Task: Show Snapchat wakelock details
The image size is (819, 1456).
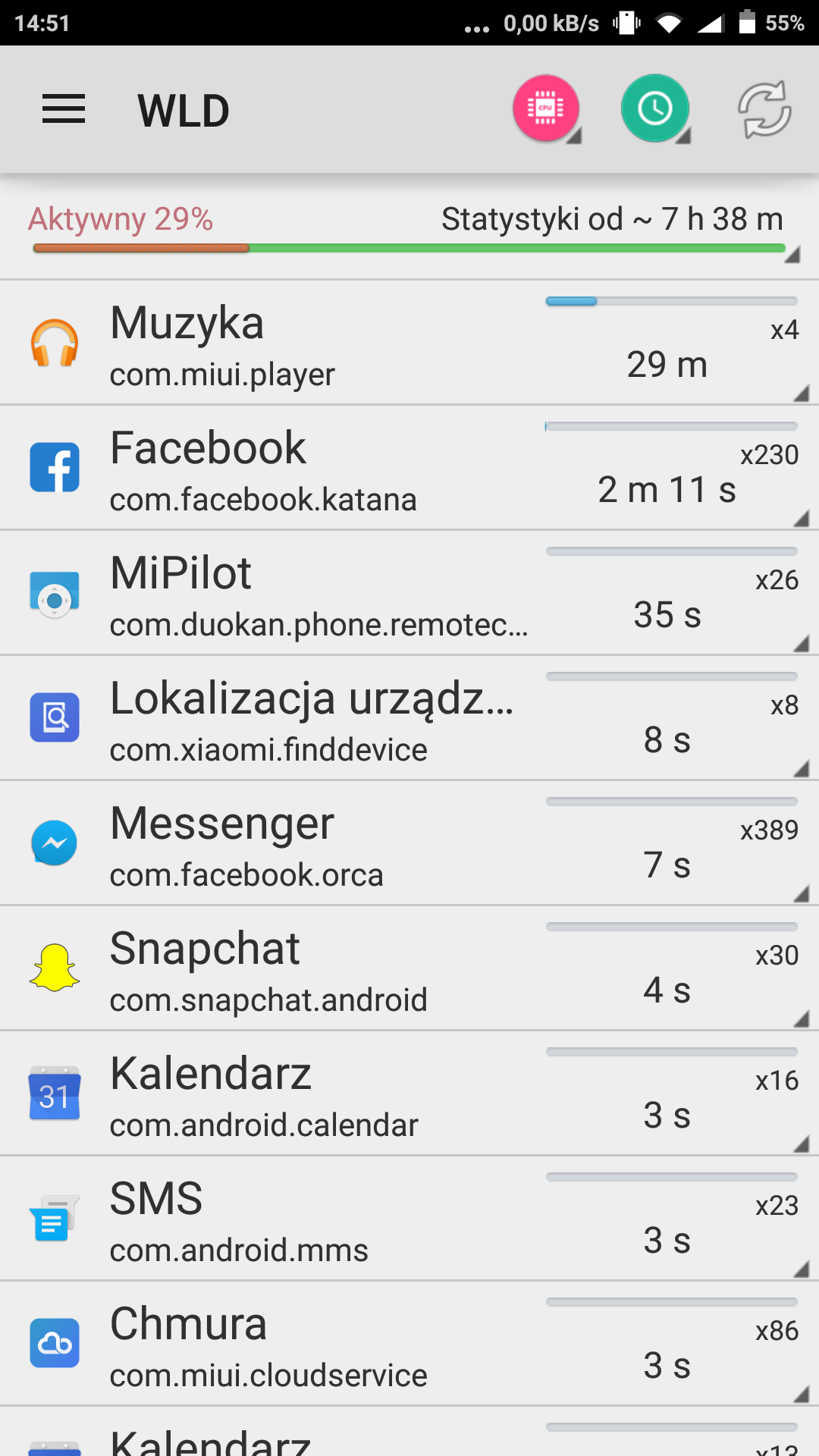Action: (x=409, y=968)
